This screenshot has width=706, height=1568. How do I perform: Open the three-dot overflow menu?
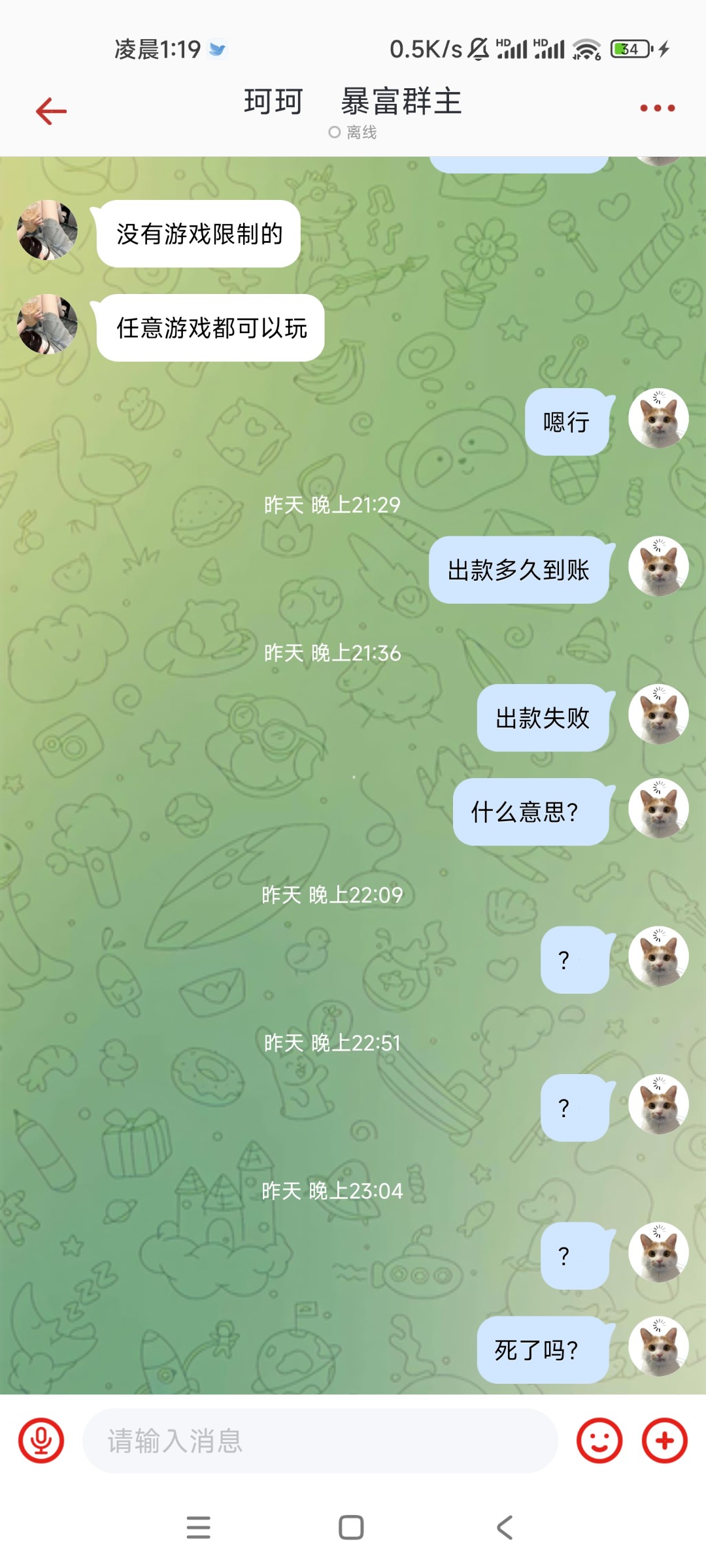(657, 108)
